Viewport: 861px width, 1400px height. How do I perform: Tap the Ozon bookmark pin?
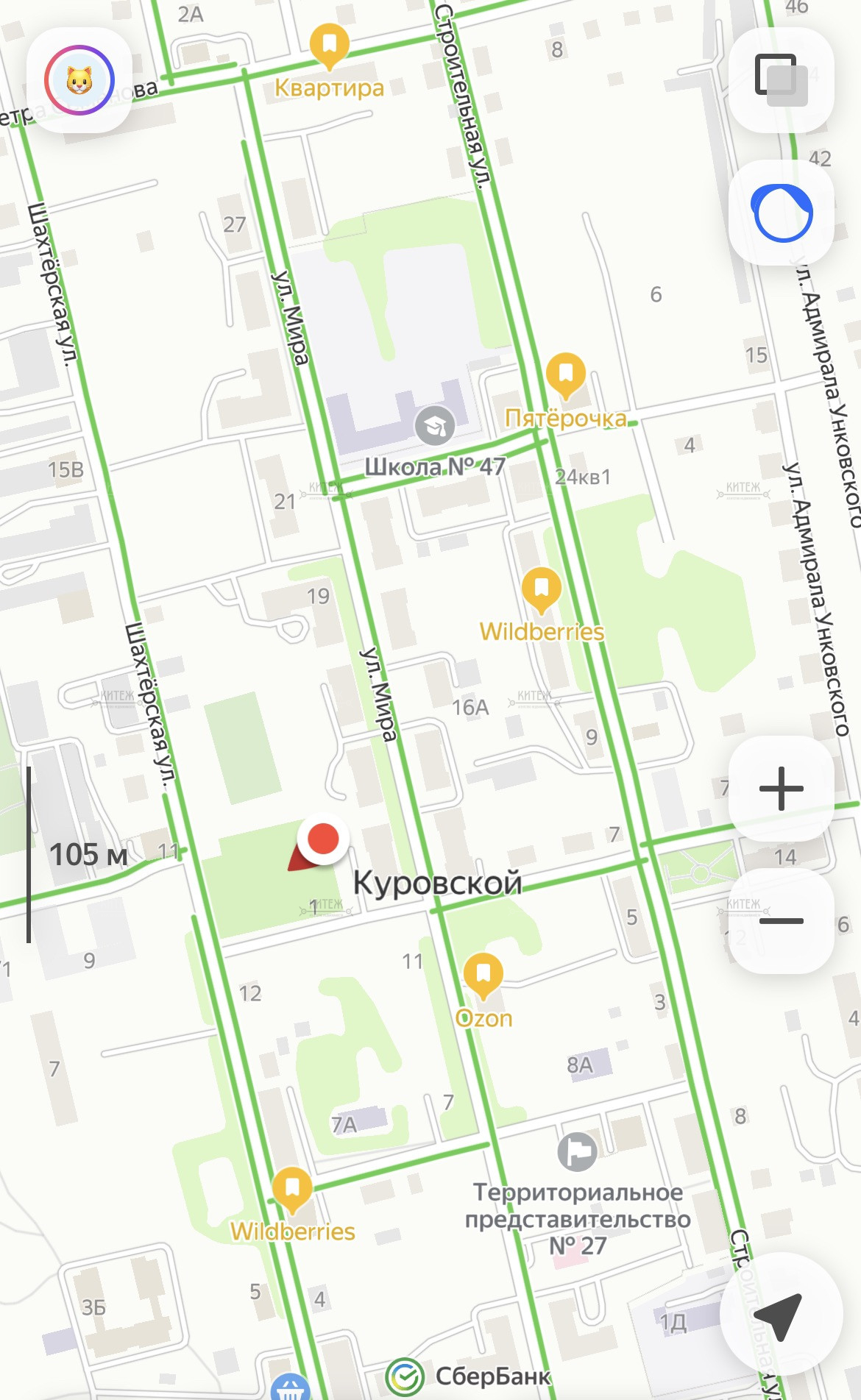tap(483, 976)
